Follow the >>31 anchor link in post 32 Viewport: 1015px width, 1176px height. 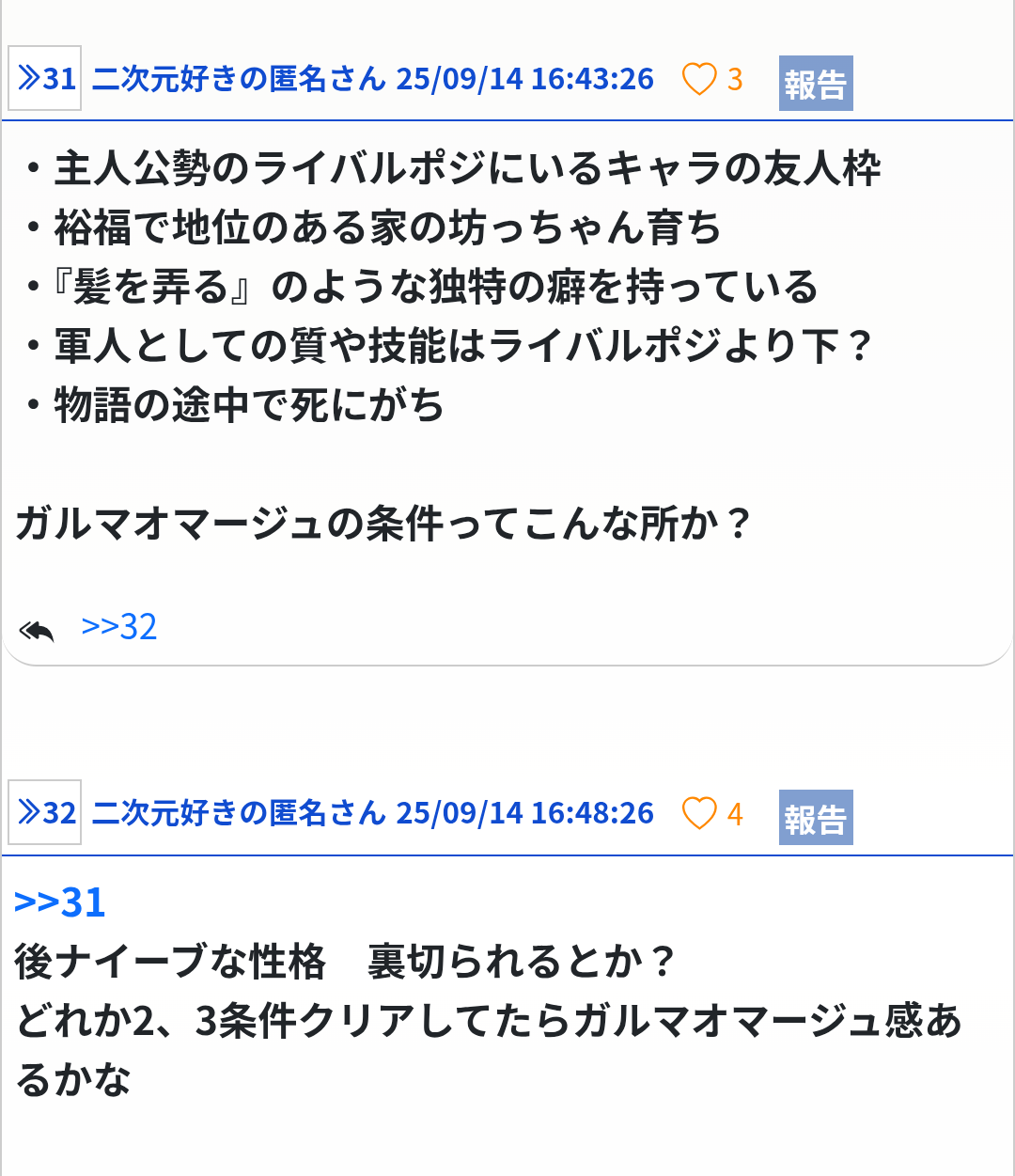(60, 902)
